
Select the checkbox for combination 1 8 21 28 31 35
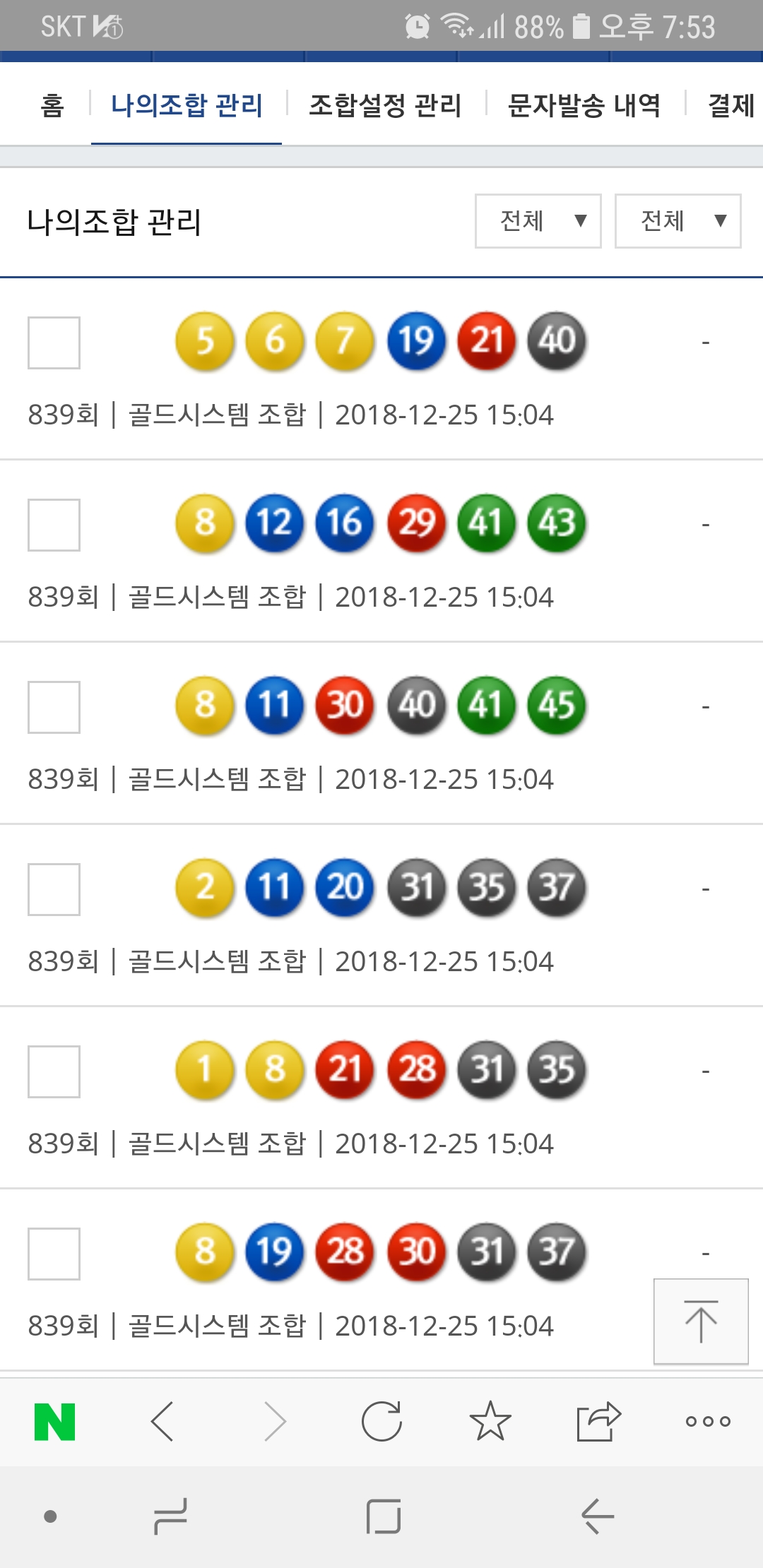pyautogui.click(x=54, y=1071)
